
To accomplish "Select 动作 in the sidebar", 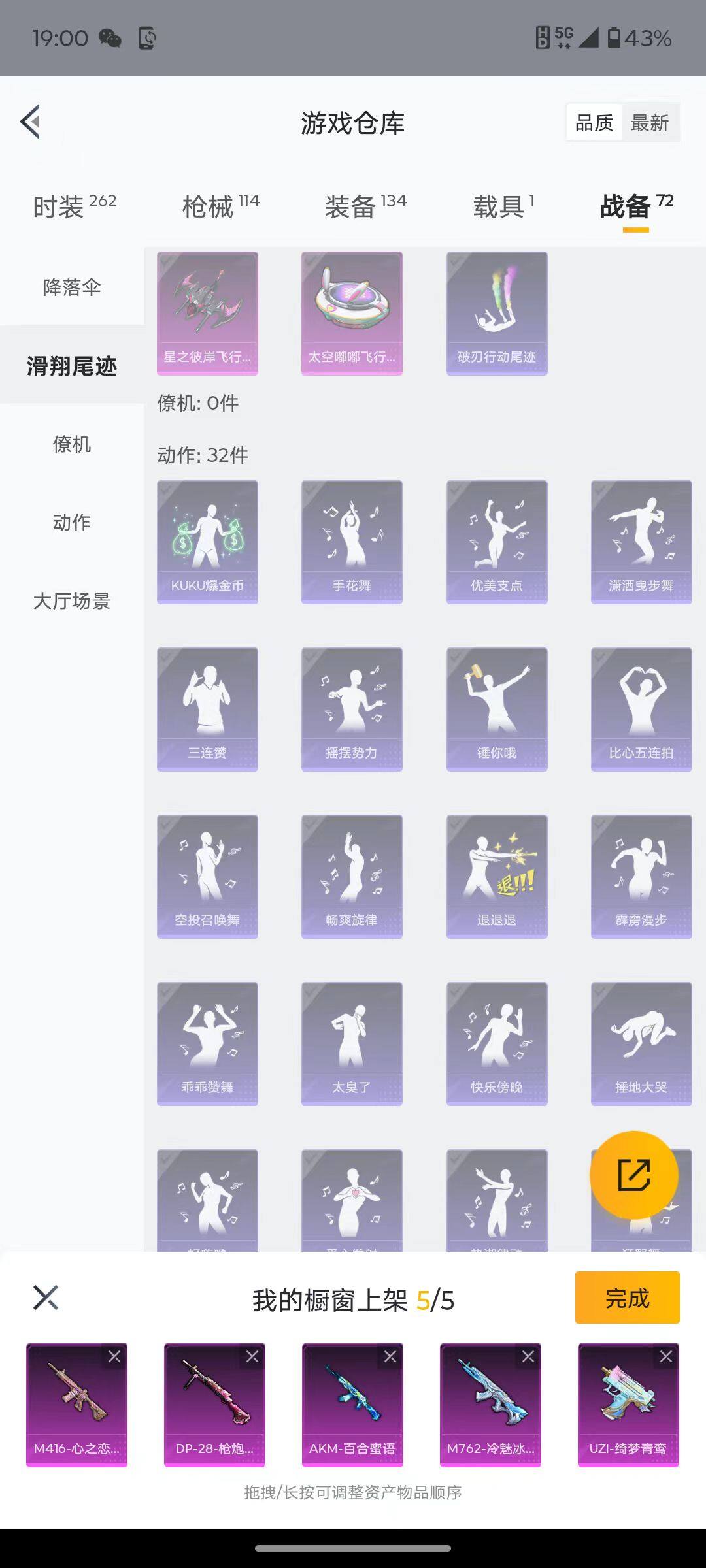I will [71, 523].
